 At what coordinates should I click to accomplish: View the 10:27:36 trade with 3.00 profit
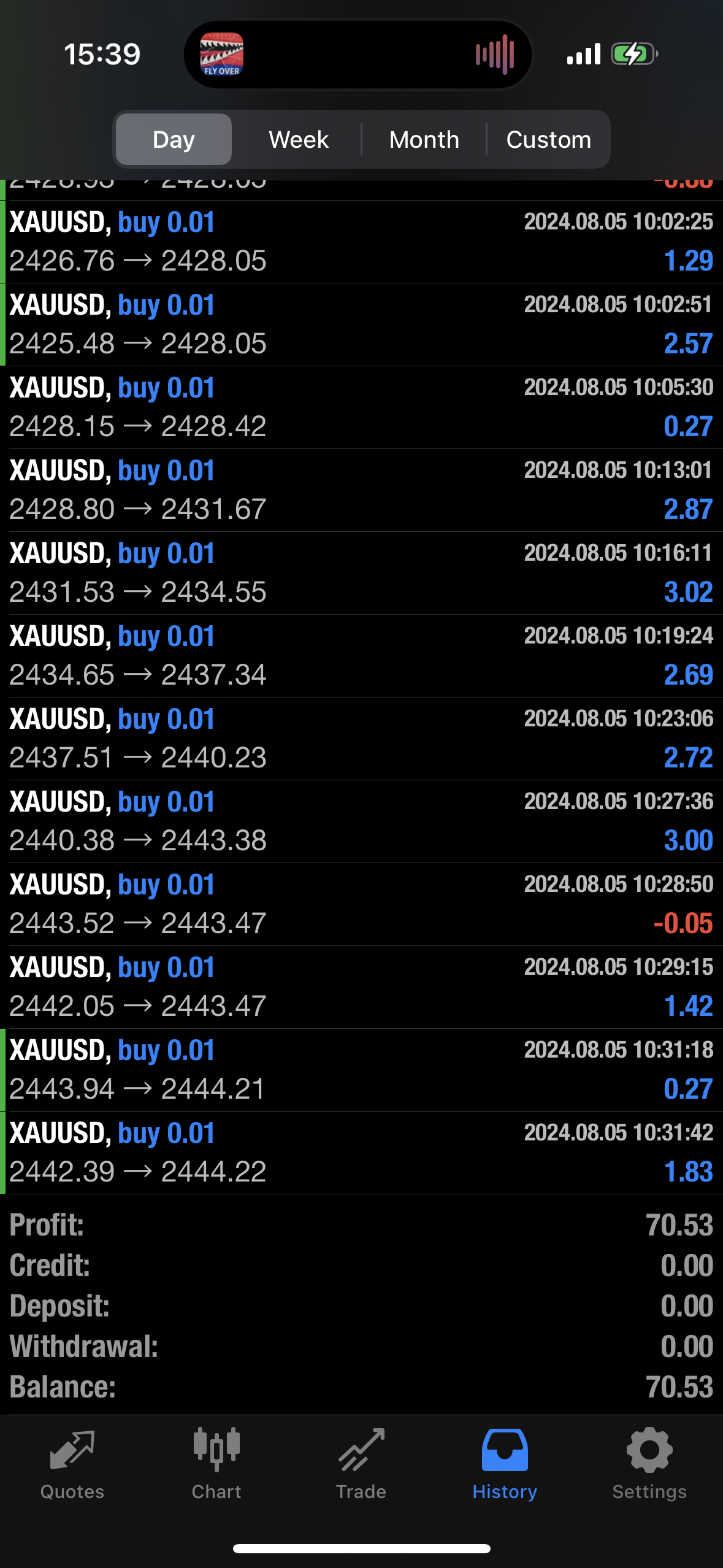pos(361,821)
